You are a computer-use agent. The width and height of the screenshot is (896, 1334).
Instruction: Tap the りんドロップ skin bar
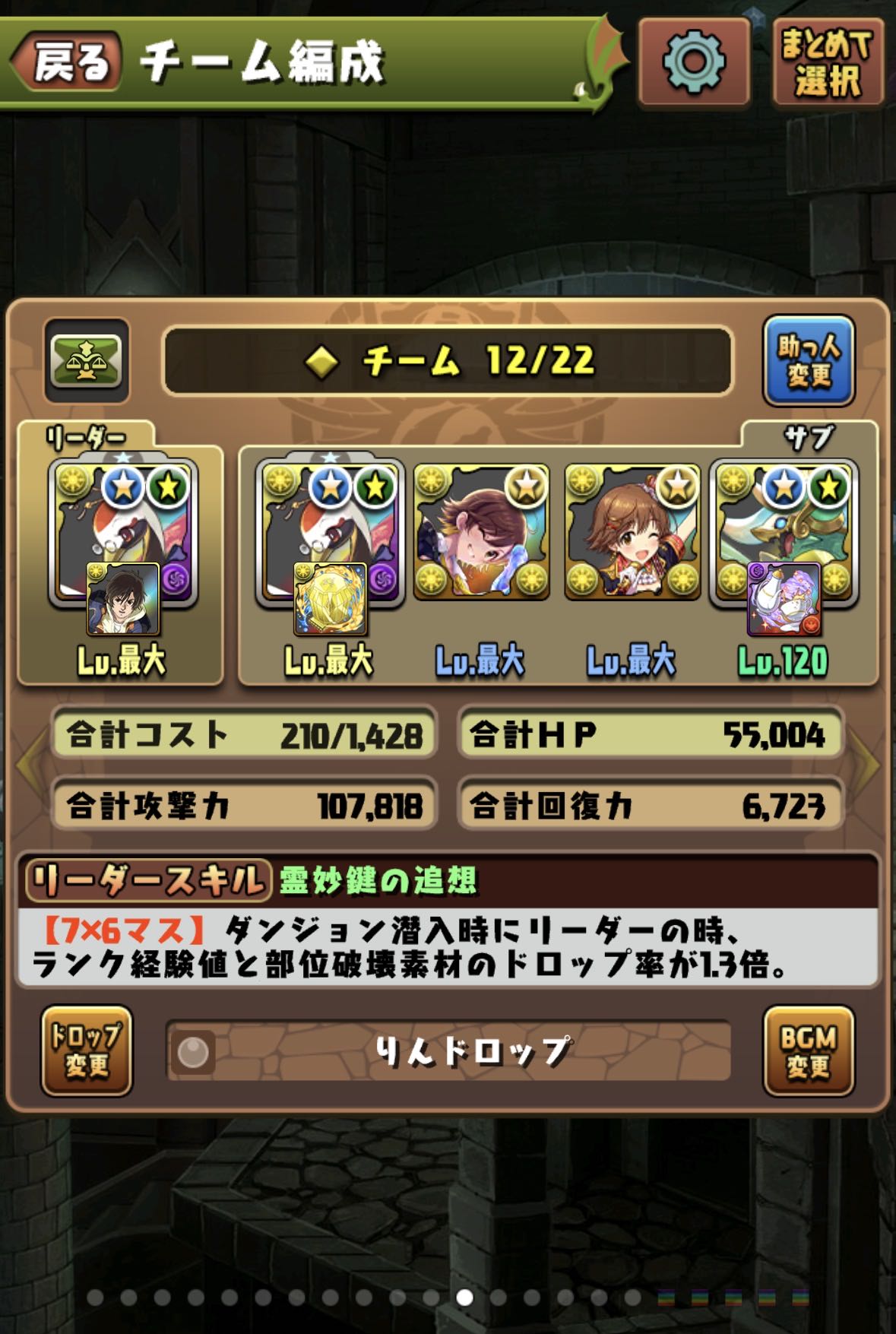[448, 1051]
